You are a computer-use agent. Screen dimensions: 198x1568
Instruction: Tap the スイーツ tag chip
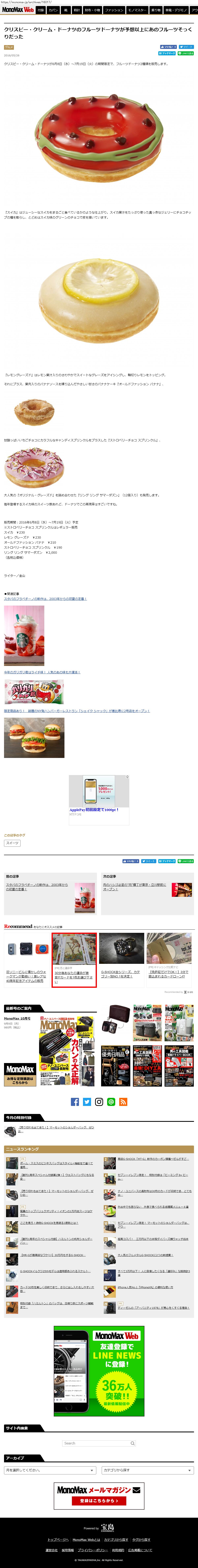[x=12, y=843]
